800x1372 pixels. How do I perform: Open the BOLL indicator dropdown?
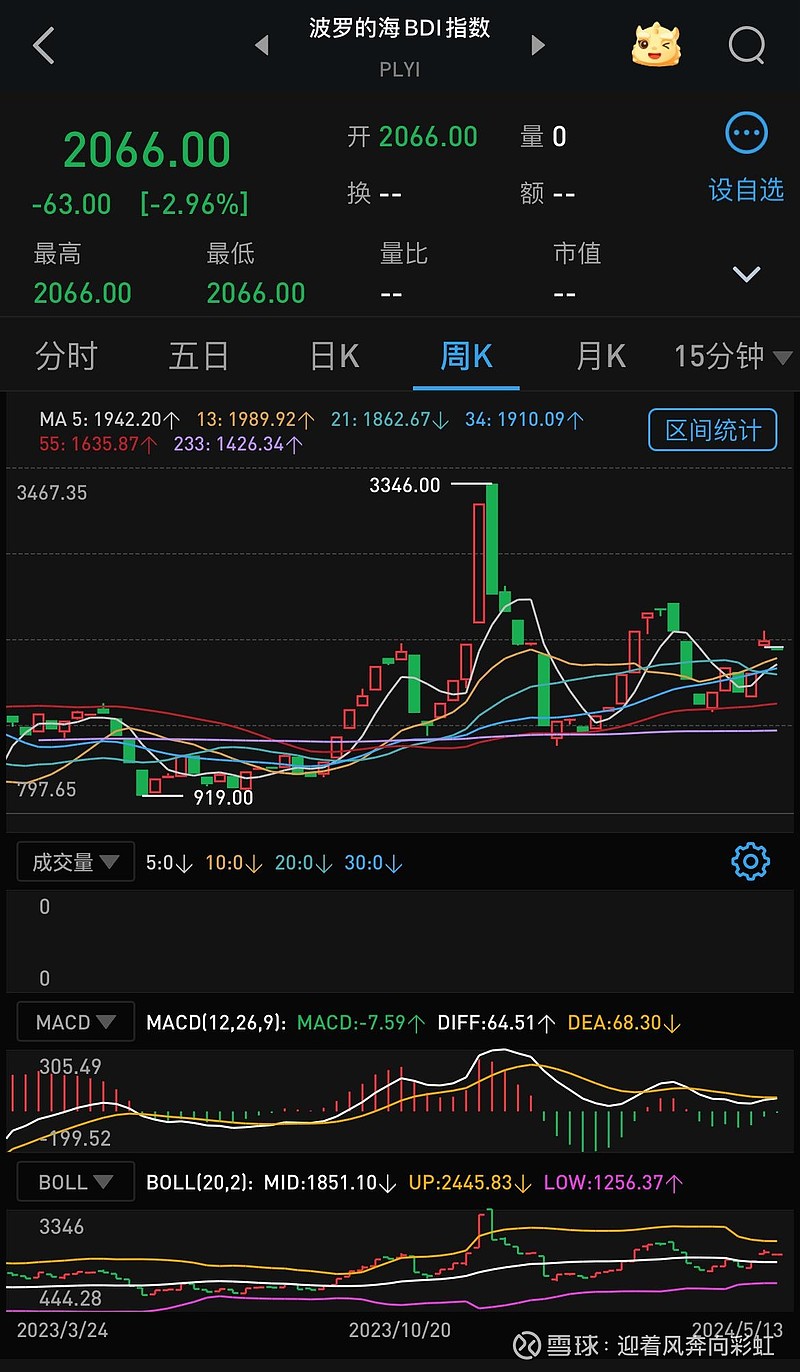point(74,1181)
